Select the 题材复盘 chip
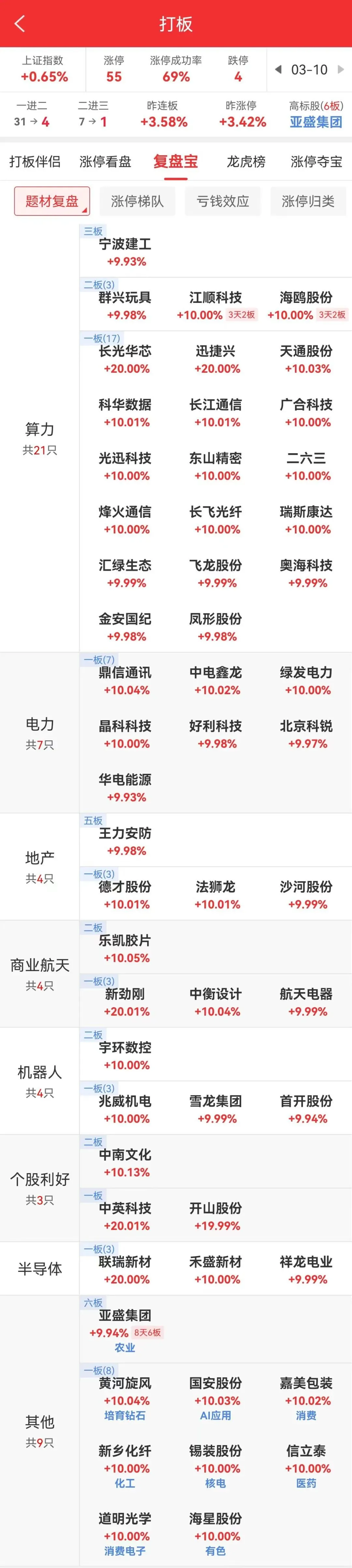This screenshot has height=1568, width=352. pos(52,202)
